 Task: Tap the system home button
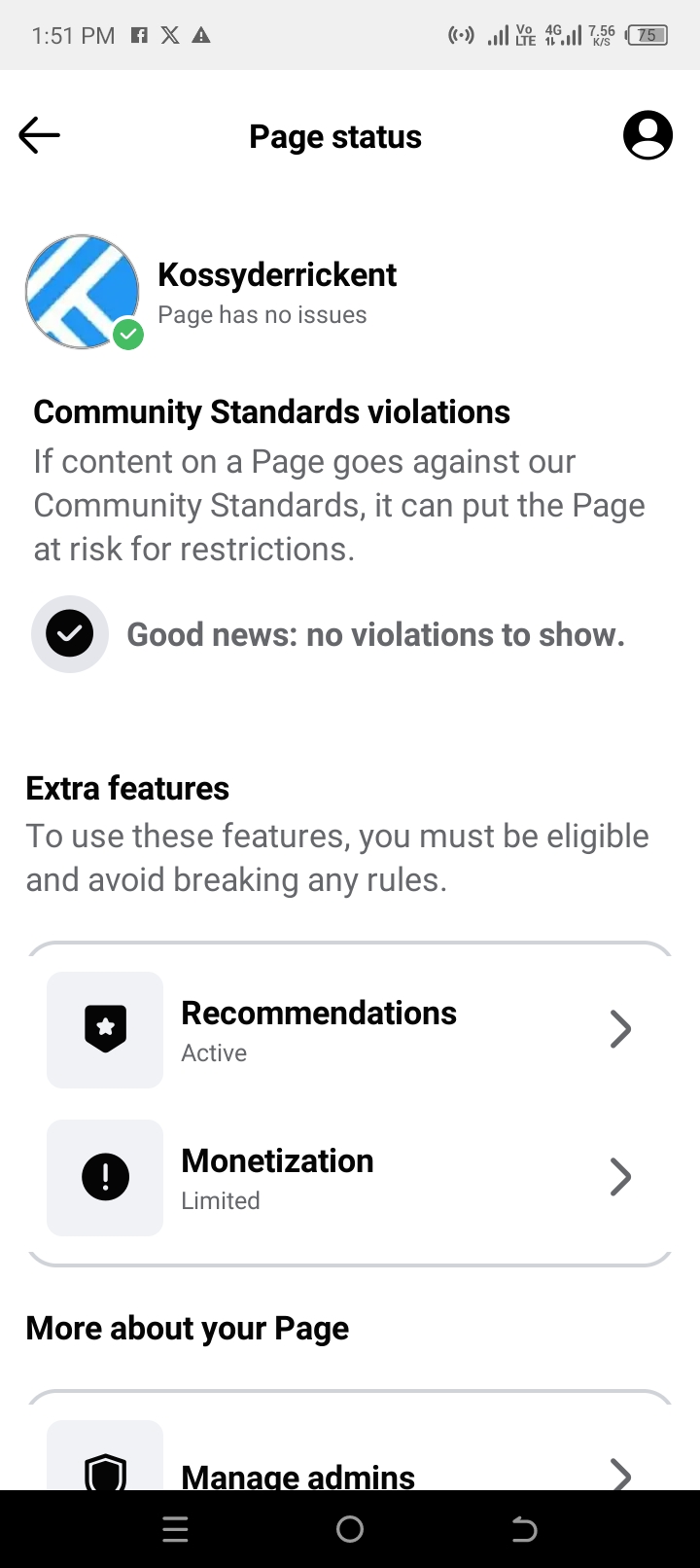(350, 1530)
